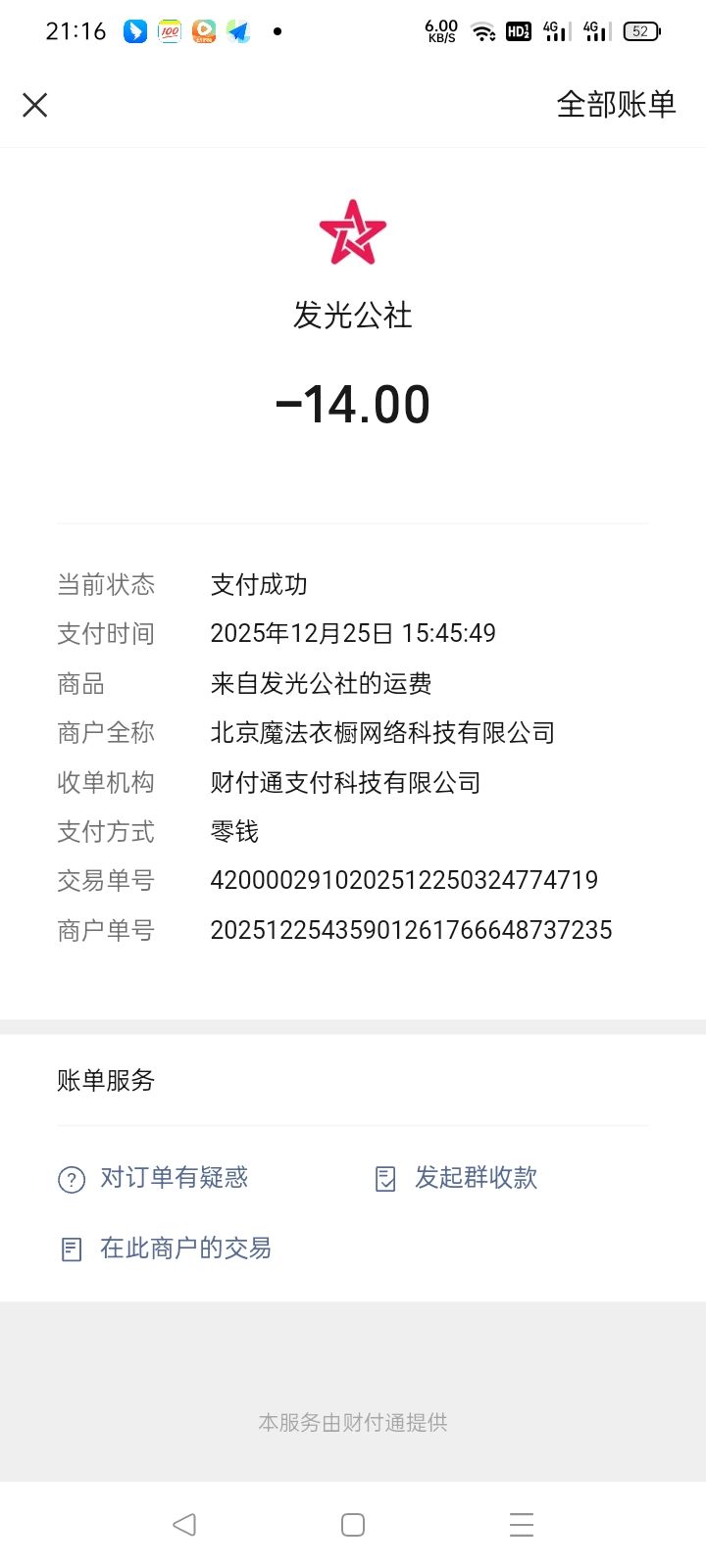The height and width of the screenshot is (1568, 706).
Task: Tap 对订单有疑惑 for order help
Action: click(x=154, y=1178)
